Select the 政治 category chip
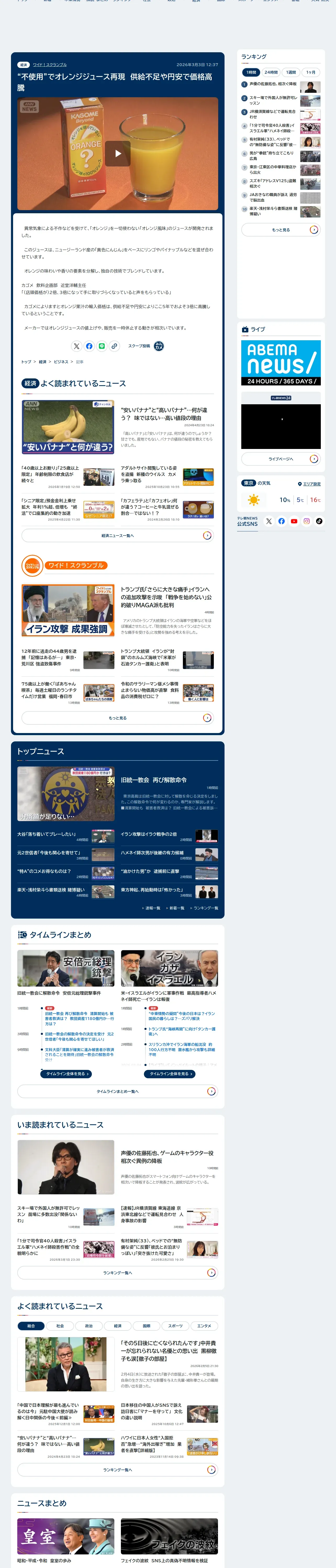 [88, 1326]
